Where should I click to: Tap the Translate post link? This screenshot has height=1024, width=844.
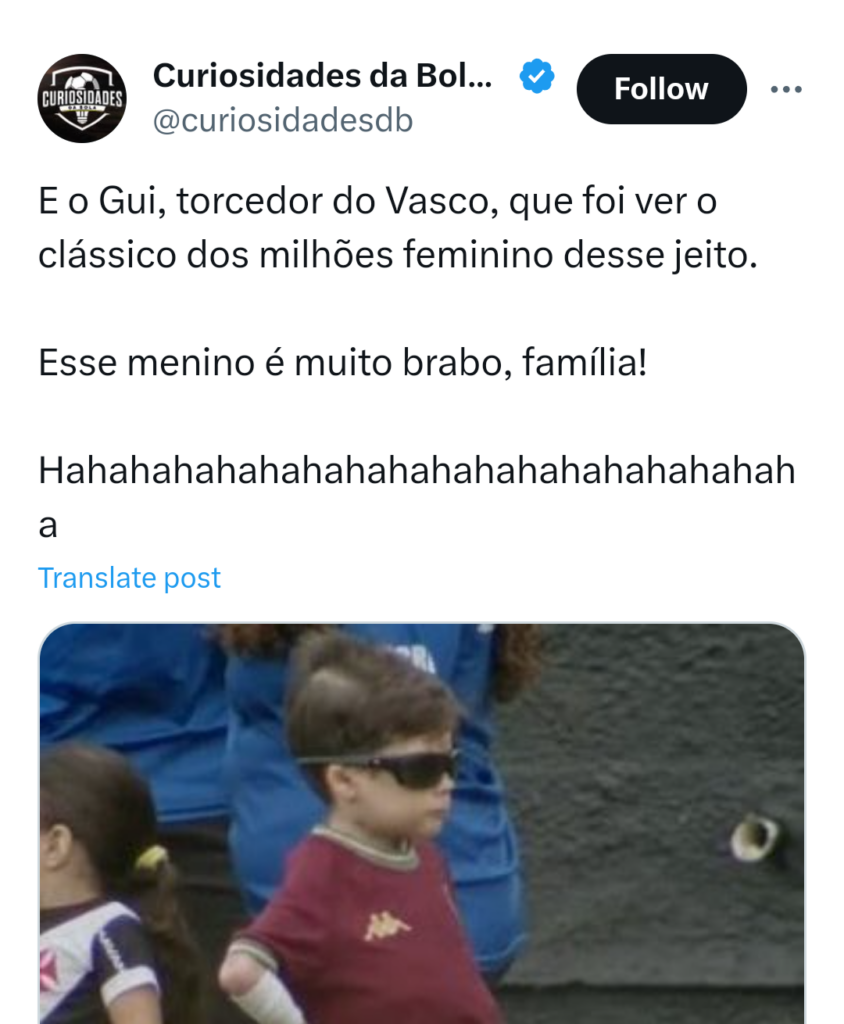coord(129,578)
